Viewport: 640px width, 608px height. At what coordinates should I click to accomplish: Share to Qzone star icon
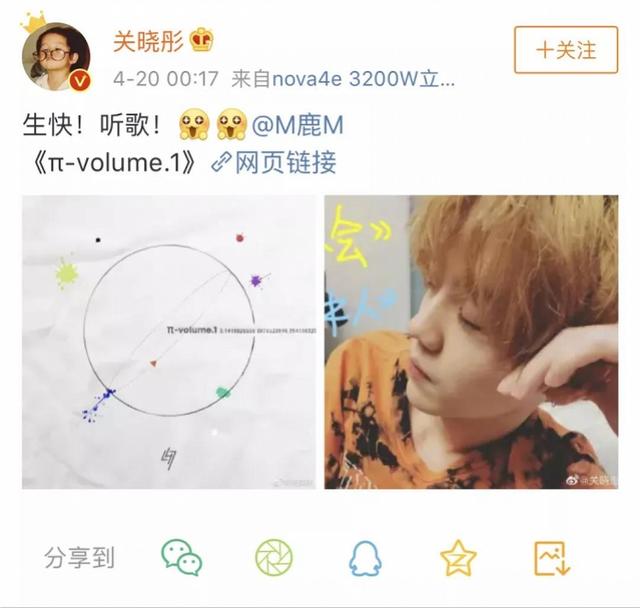click(x=458, y=557)
